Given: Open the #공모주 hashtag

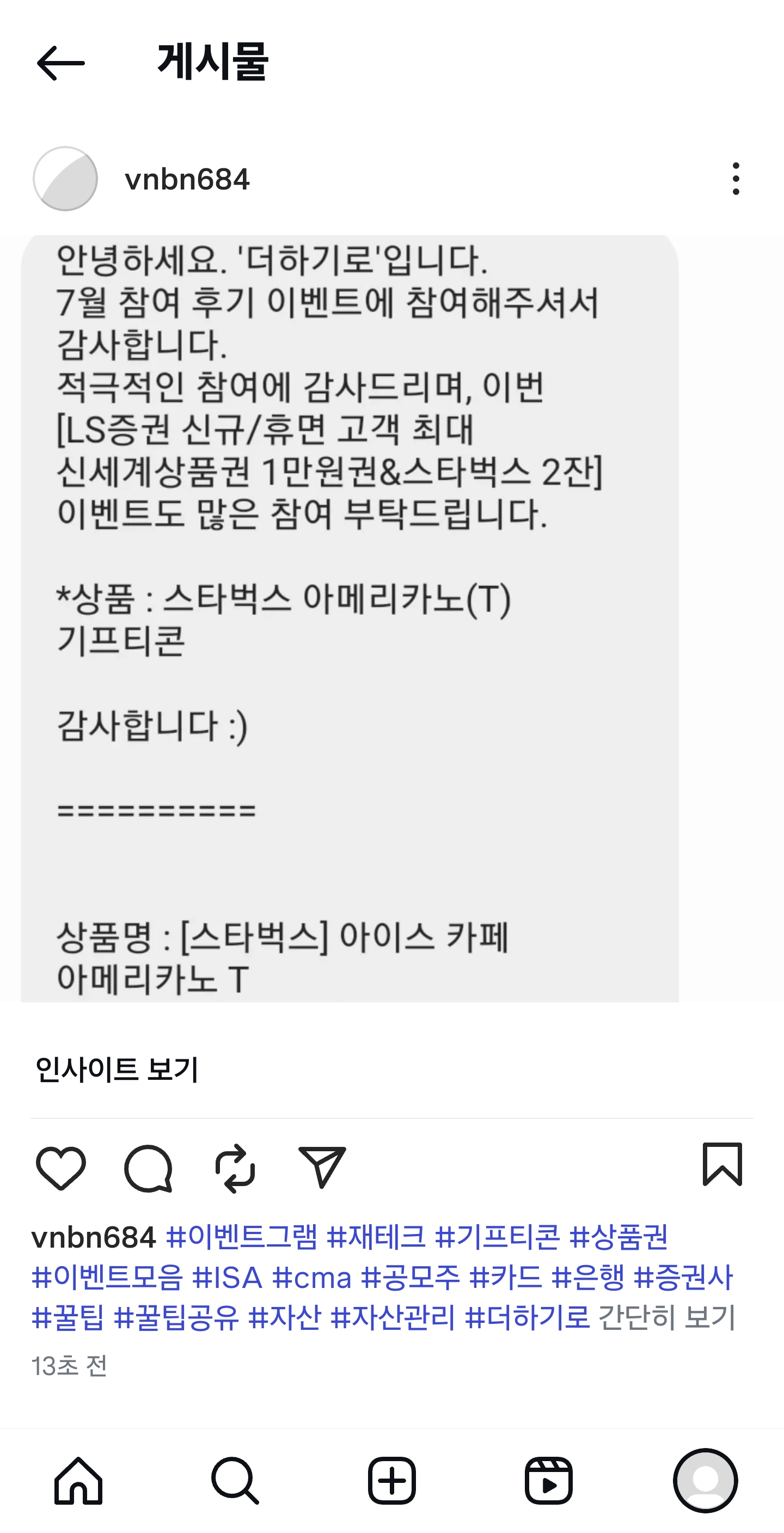Looking at the screenshot, I should [411, 1278].
